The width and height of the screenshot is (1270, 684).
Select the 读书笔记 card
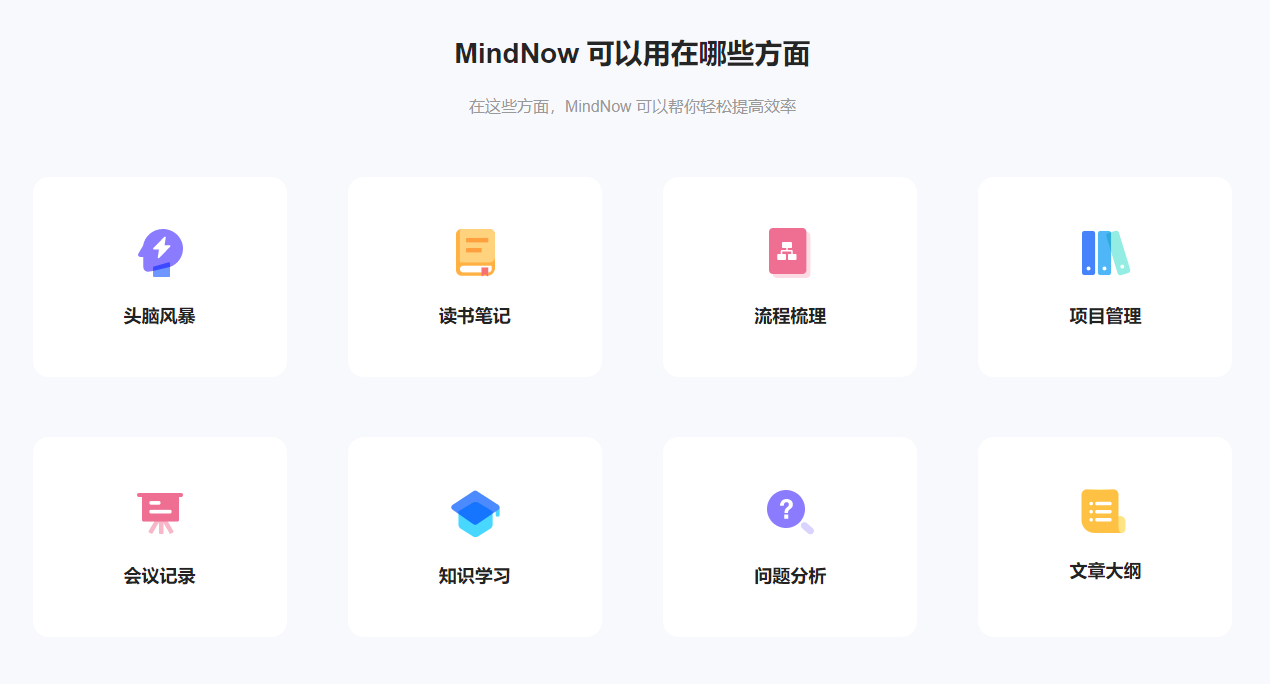(475, 277)
